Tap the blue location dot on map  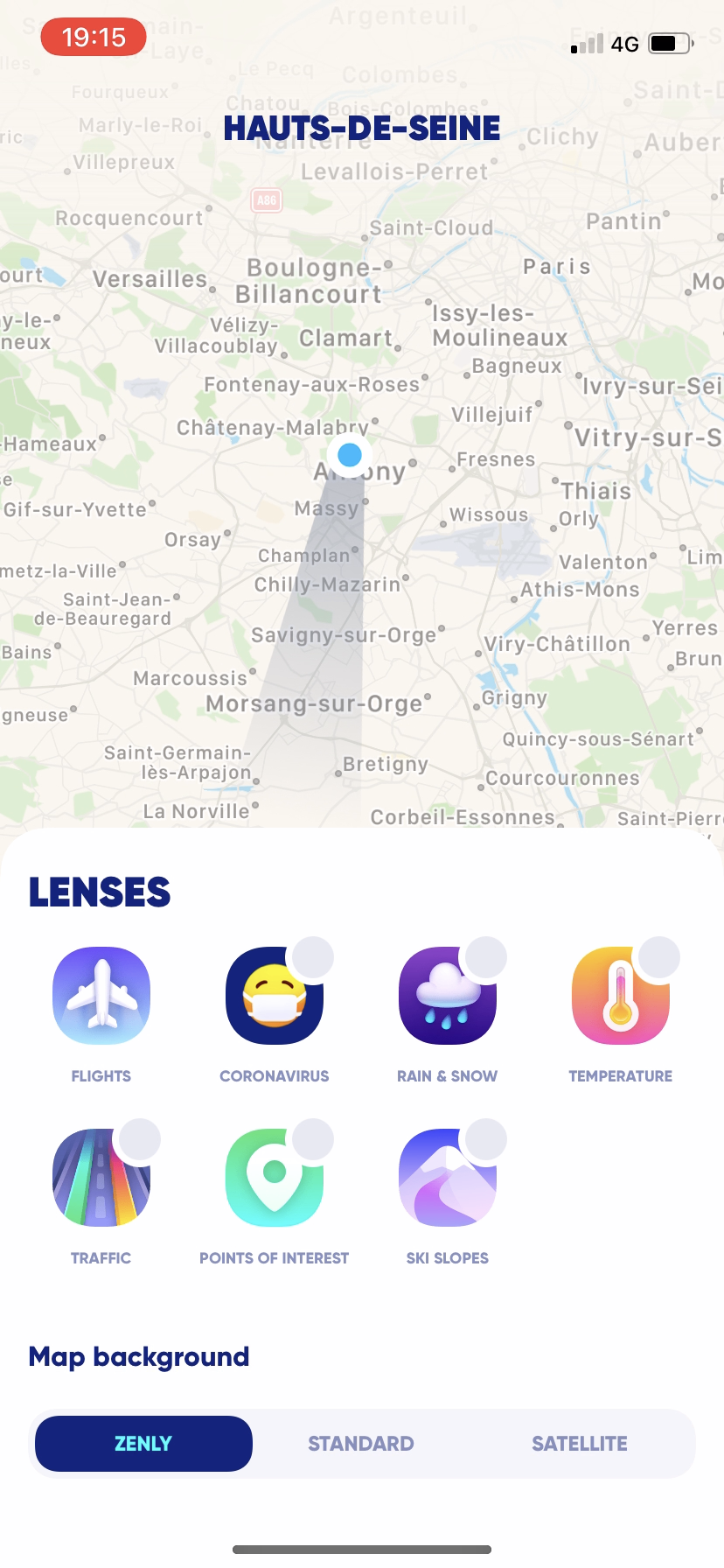click(350, 455)
